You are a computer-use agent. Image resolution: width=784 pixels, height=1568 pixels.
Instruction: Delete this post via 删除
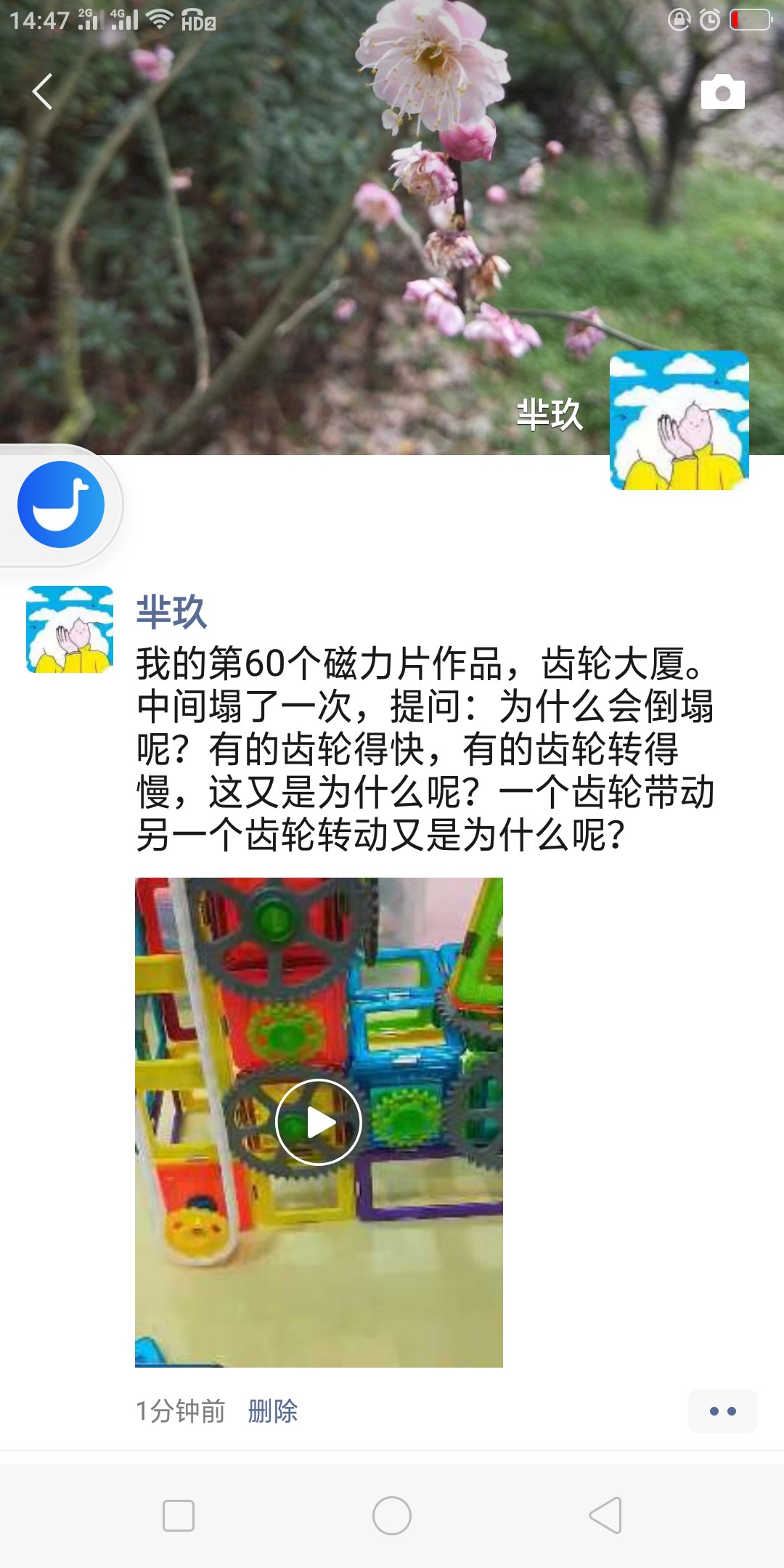(273, 1411)
